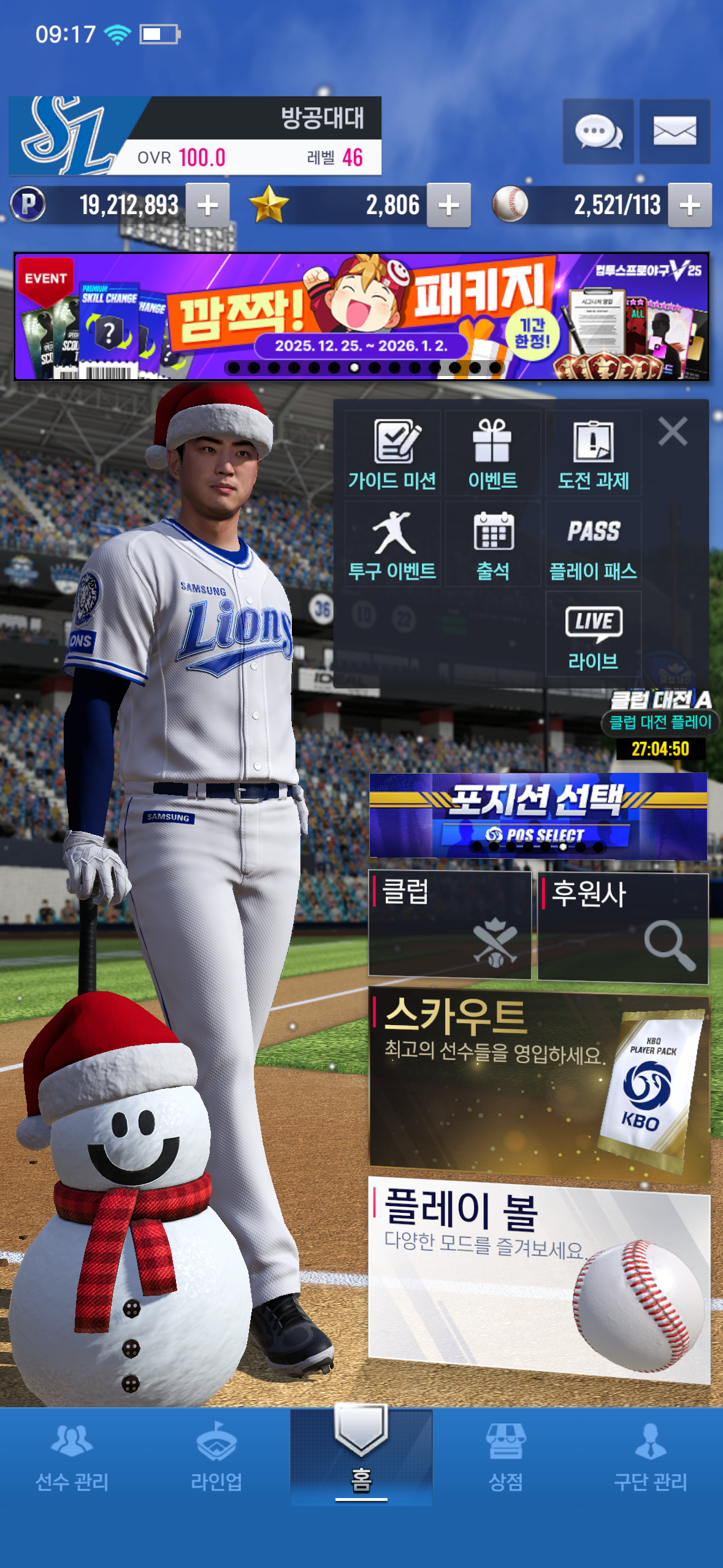Open the 이벤트 gift menu

click(x=492, y=453)
